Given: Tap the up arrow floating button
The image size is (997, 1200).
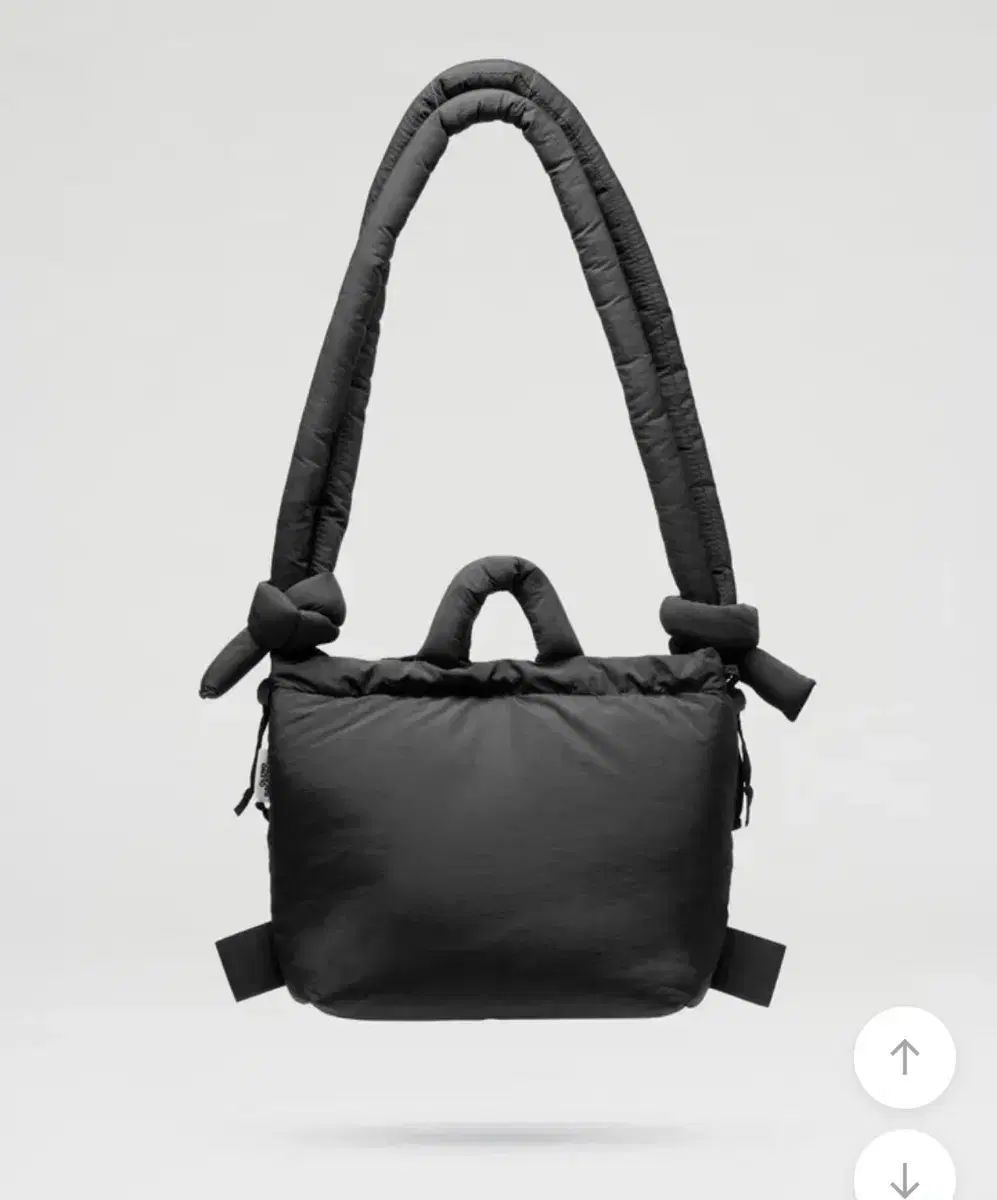Looking at the screenshot, I should pos(904,1057).
